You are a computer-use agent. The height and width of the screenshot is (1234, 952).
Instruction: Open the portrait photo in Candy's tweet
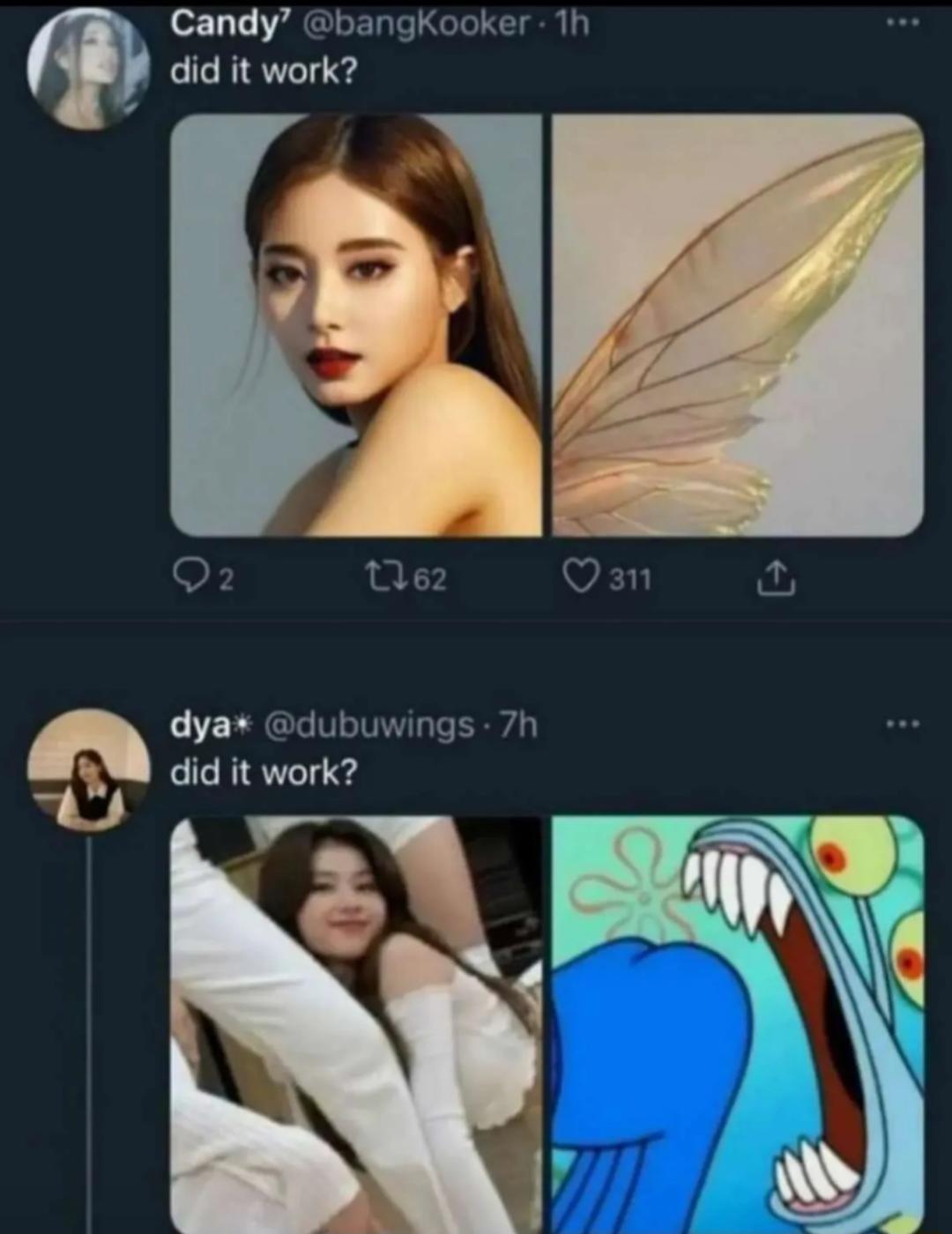(355, 324)
